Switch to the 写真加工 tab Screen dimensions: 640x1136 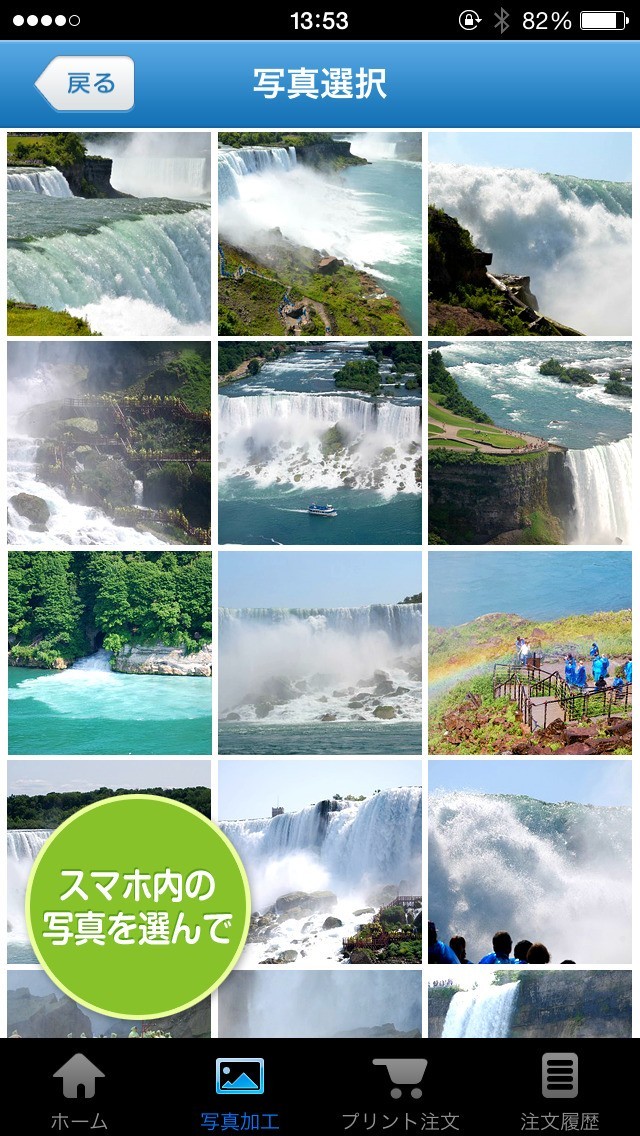click(x=239, y=1090)
